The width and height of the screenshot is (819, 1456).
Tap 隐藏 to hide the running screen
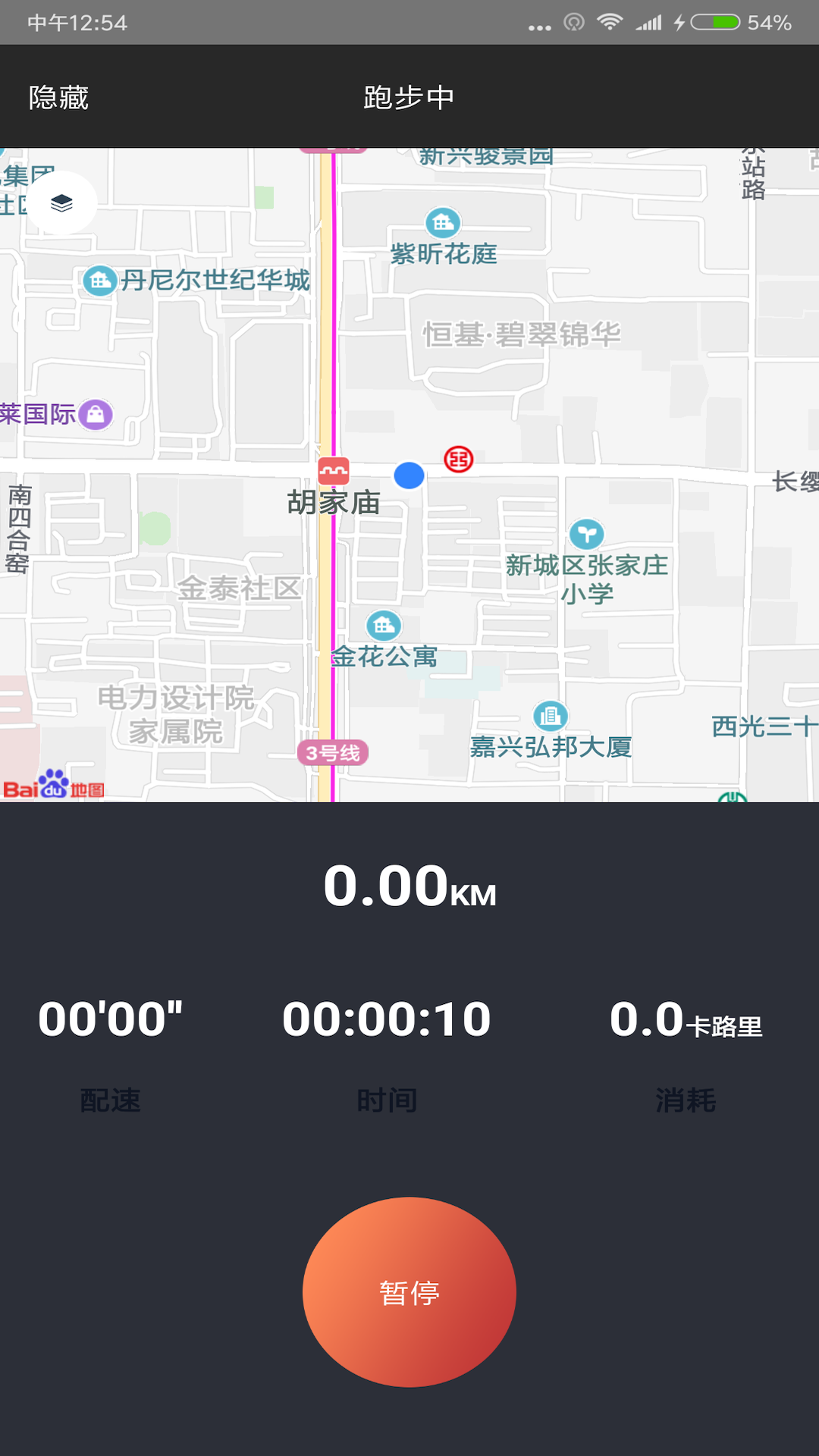click(58, 97)
